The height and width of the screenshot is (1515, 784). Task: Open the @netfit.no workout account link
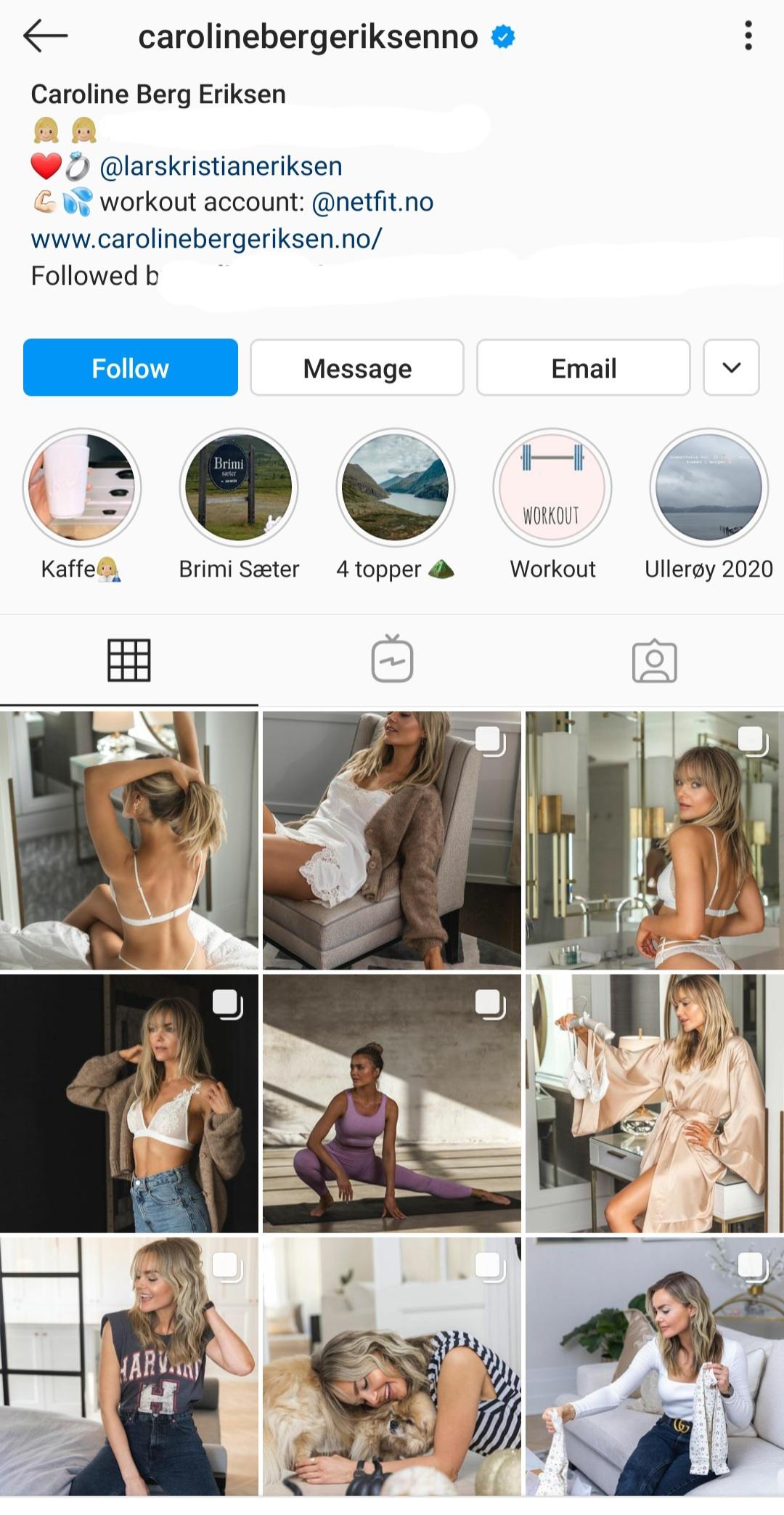point(372,202)
